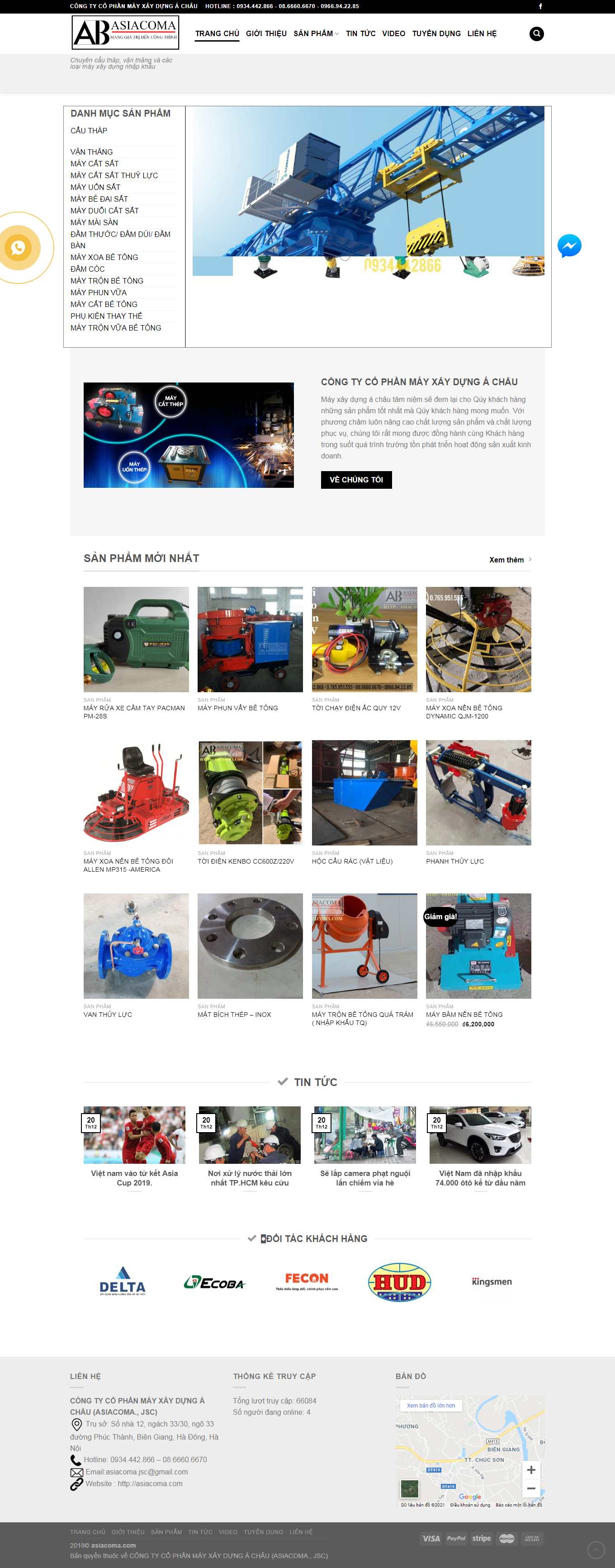Select CẨU THÁP category
This screenshot has width=615, height=1568.
point(89,130)
